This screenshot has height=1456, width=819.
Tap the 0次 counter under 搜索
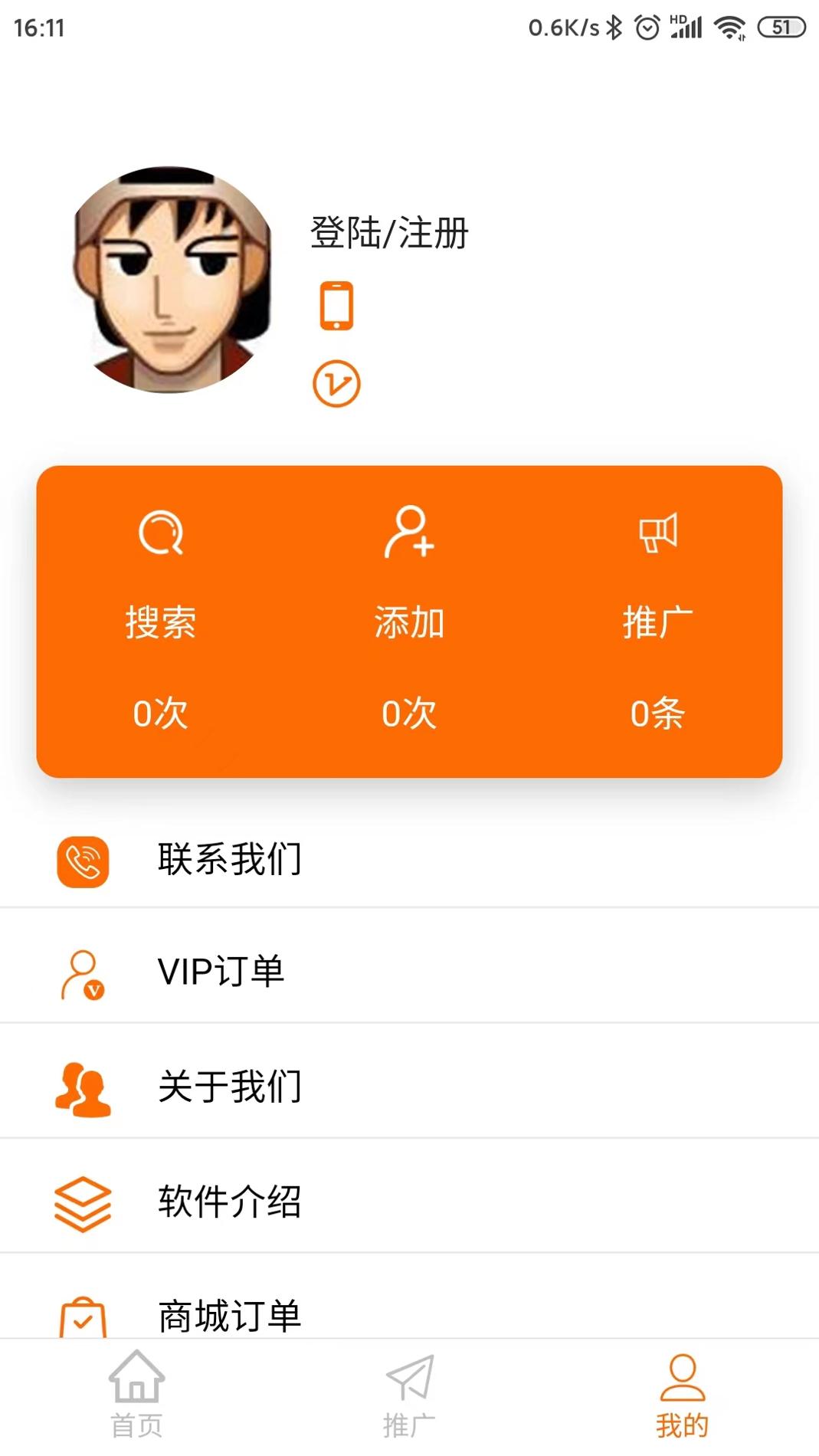coord(161,715)
